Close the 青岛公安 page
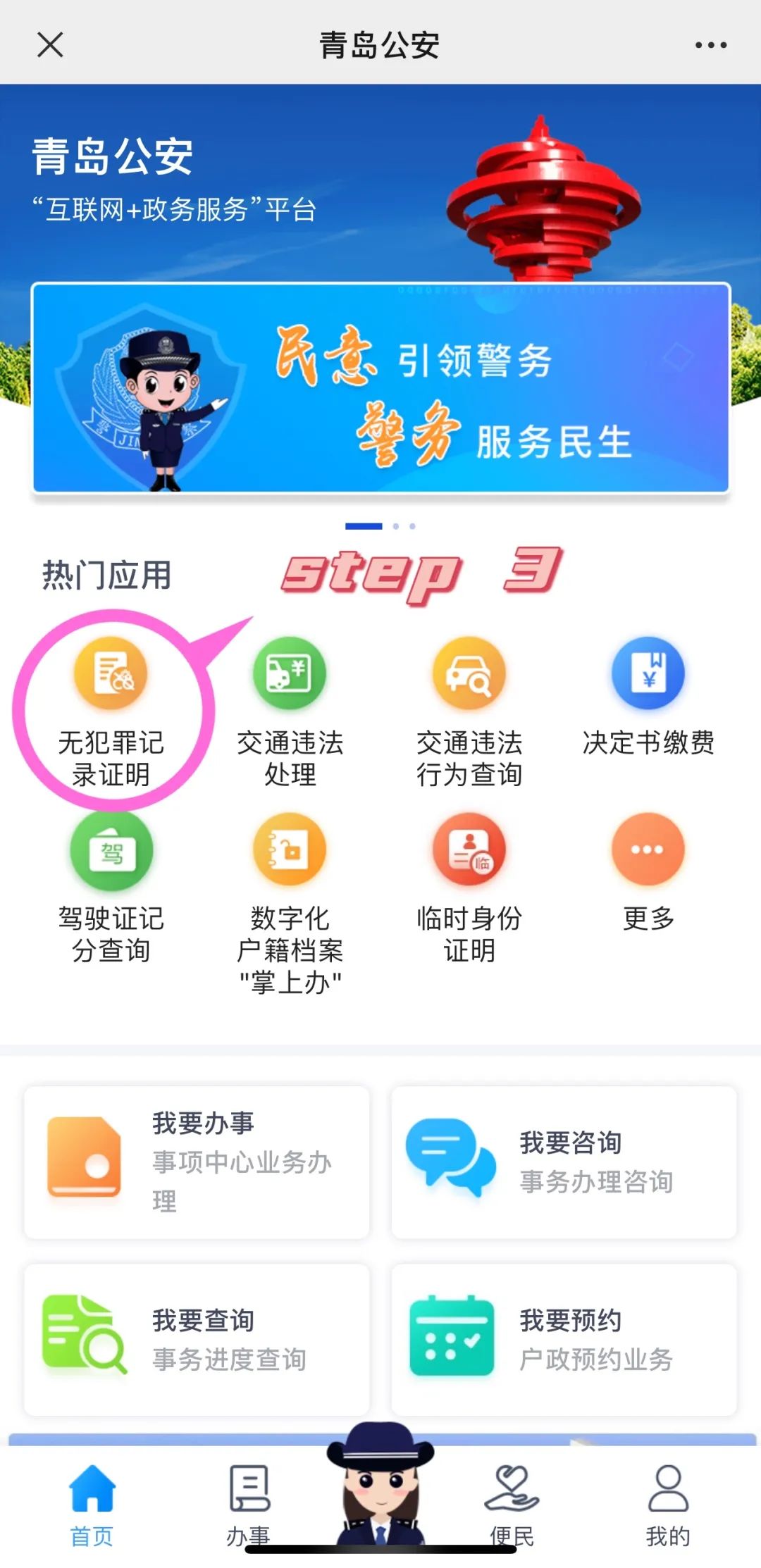The height and width of the screenshot is (1568, 761). pos(50,45)
